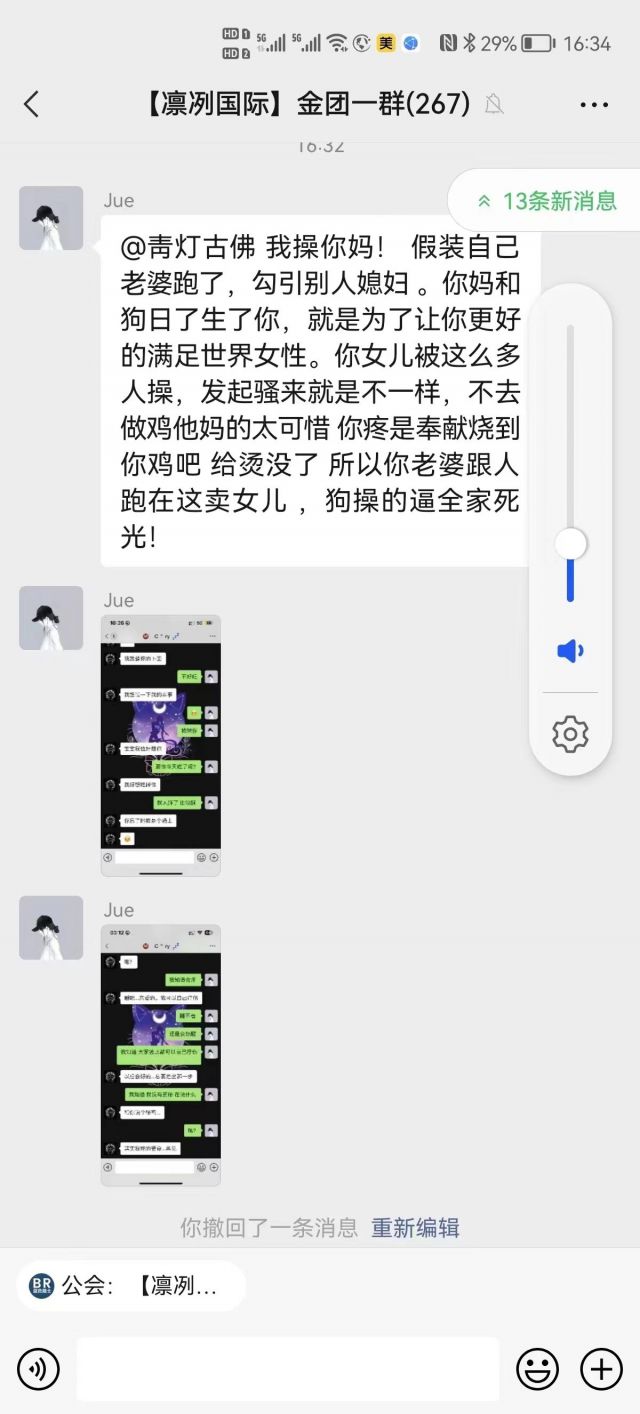Jump to the 13 new messages
Viewport: 640px width, 1414px height.
[x=548, y=201]
